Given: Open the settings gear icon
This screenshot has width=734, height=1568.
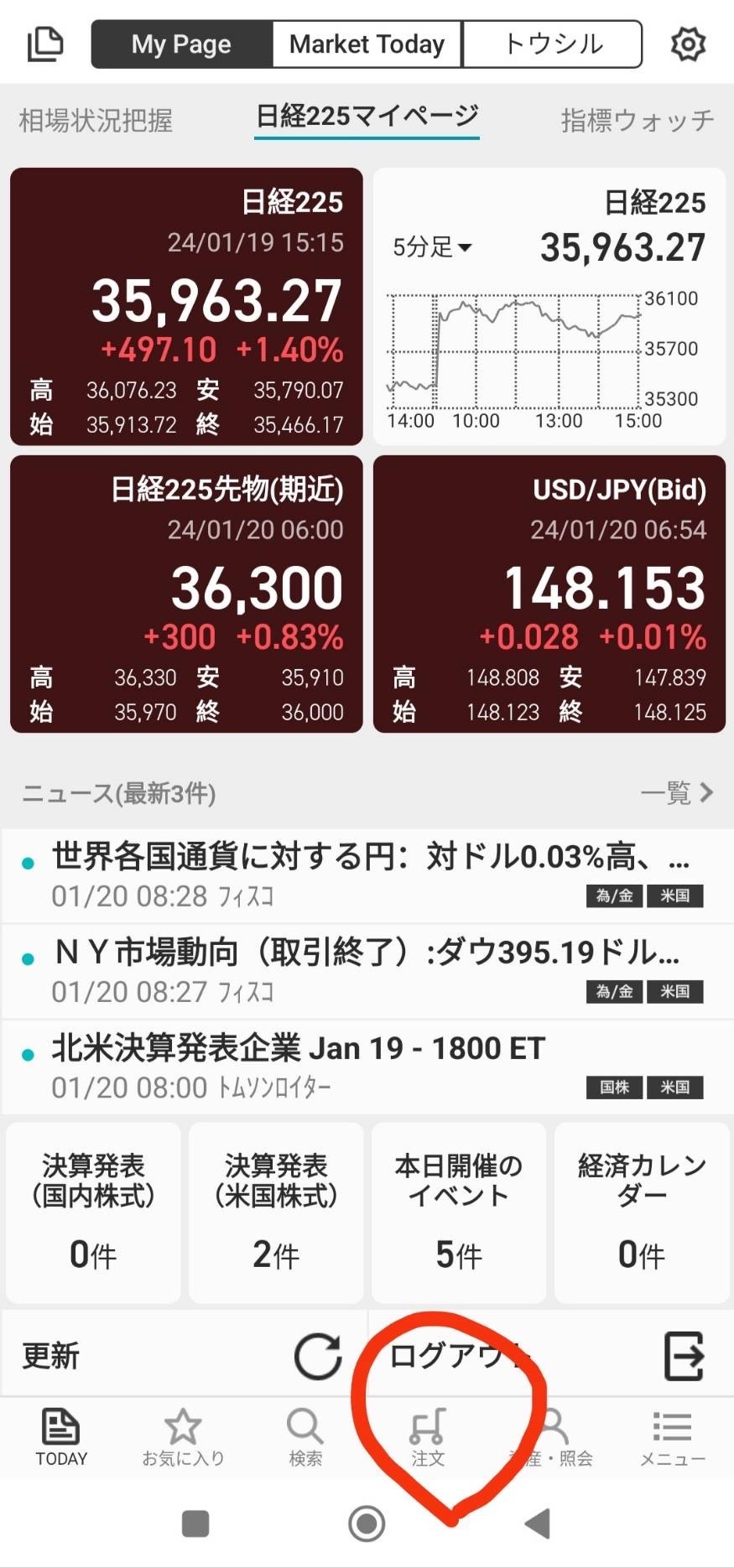Looking at the screenshot, I should (x=687, y=44).
